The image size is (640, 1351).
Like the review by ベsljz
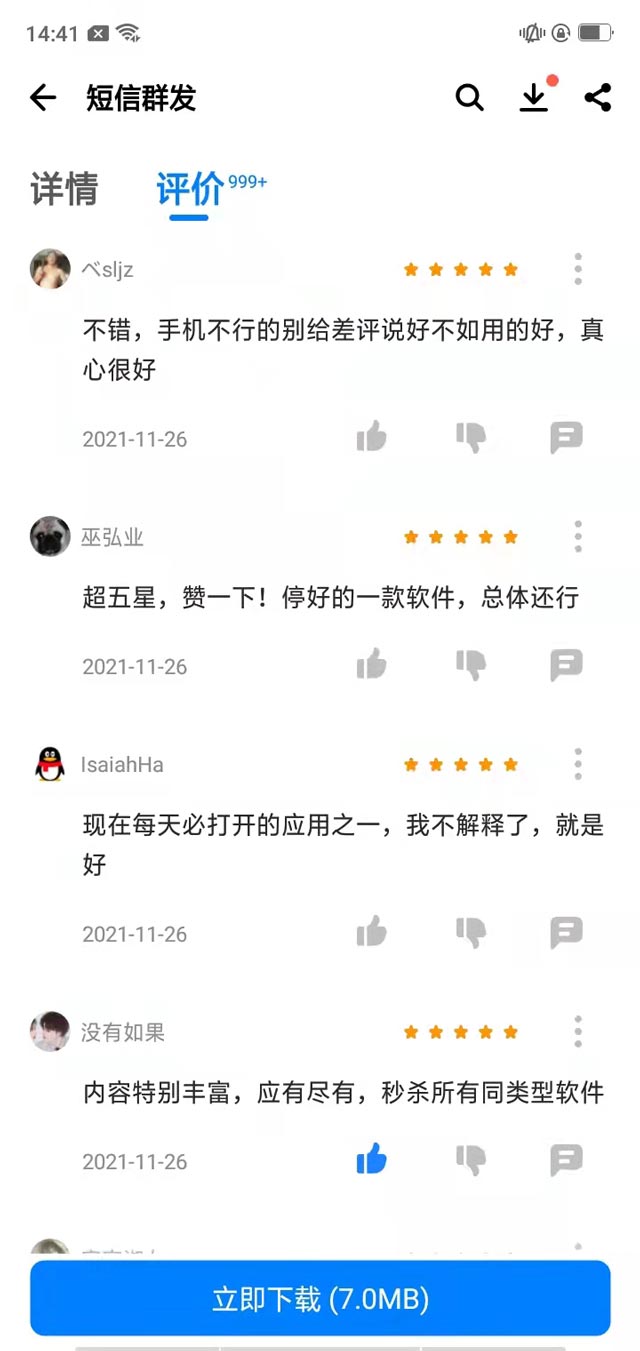click(x=371, y=437)
